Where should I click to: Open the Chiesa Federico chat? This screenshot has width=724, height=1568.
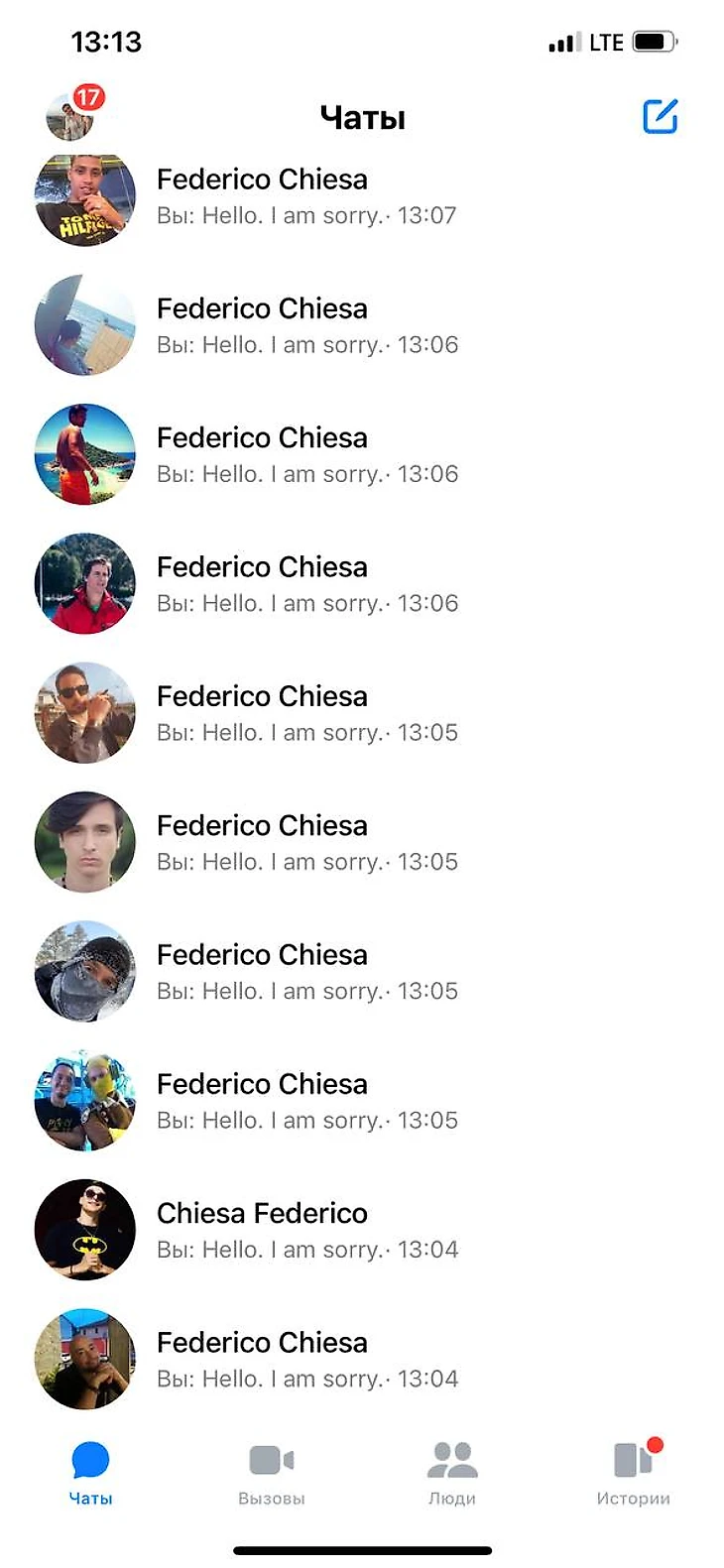click(x=307, y=1230)
